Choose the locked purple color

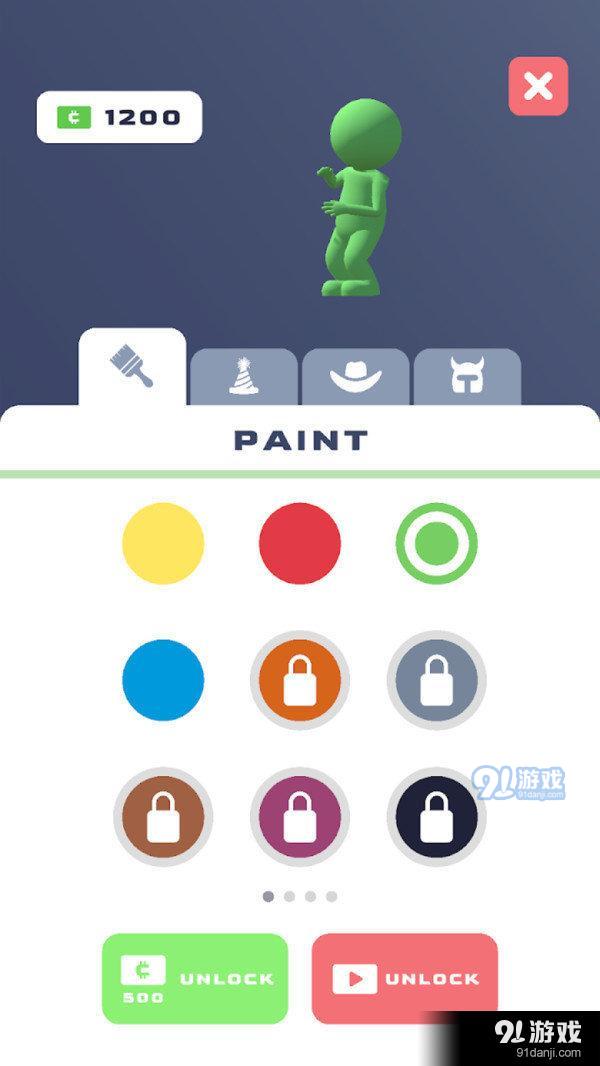pyautogui.click(x=299, y=816)
